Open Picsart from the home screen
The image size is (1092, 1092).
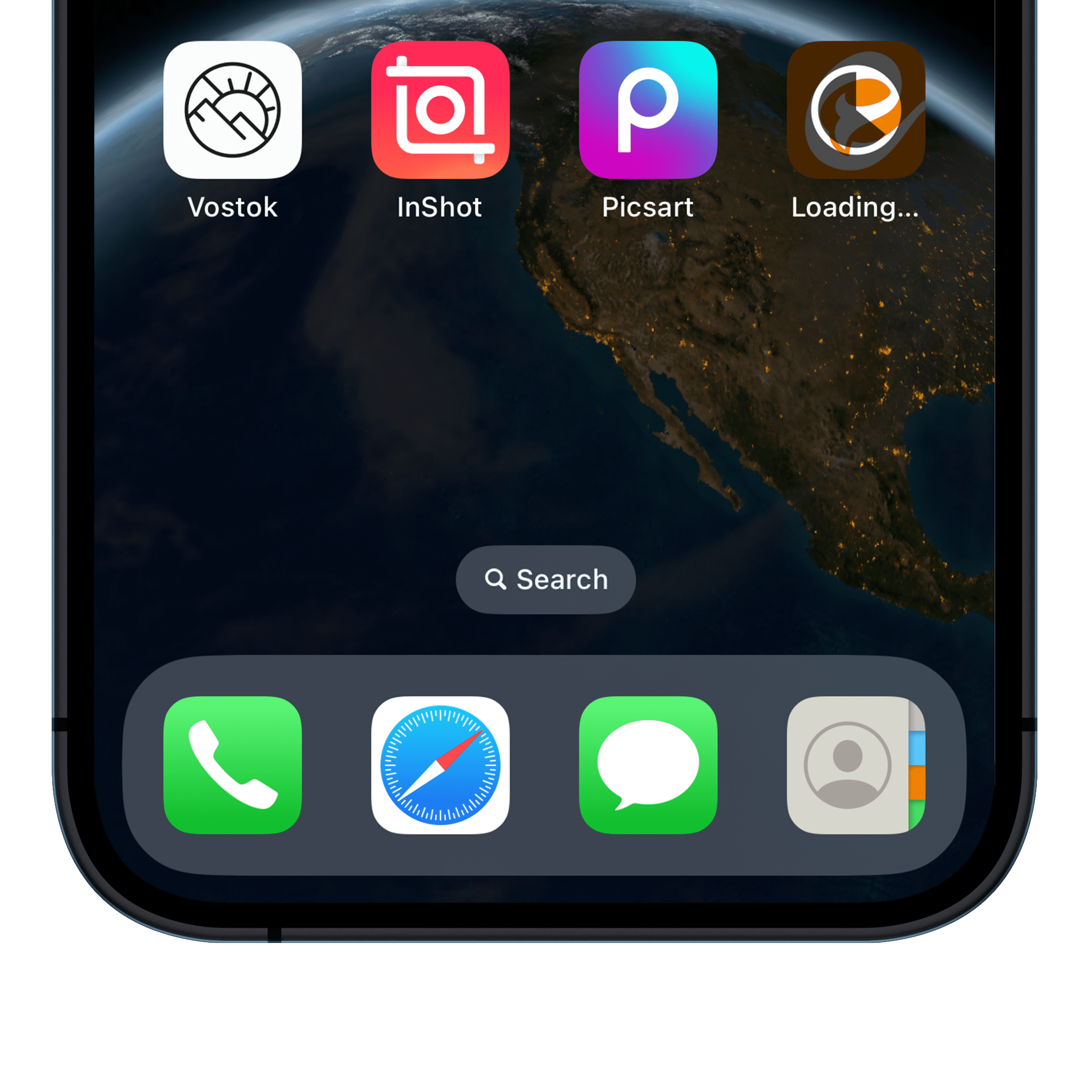pyautogui.click(x=648, y=110)
